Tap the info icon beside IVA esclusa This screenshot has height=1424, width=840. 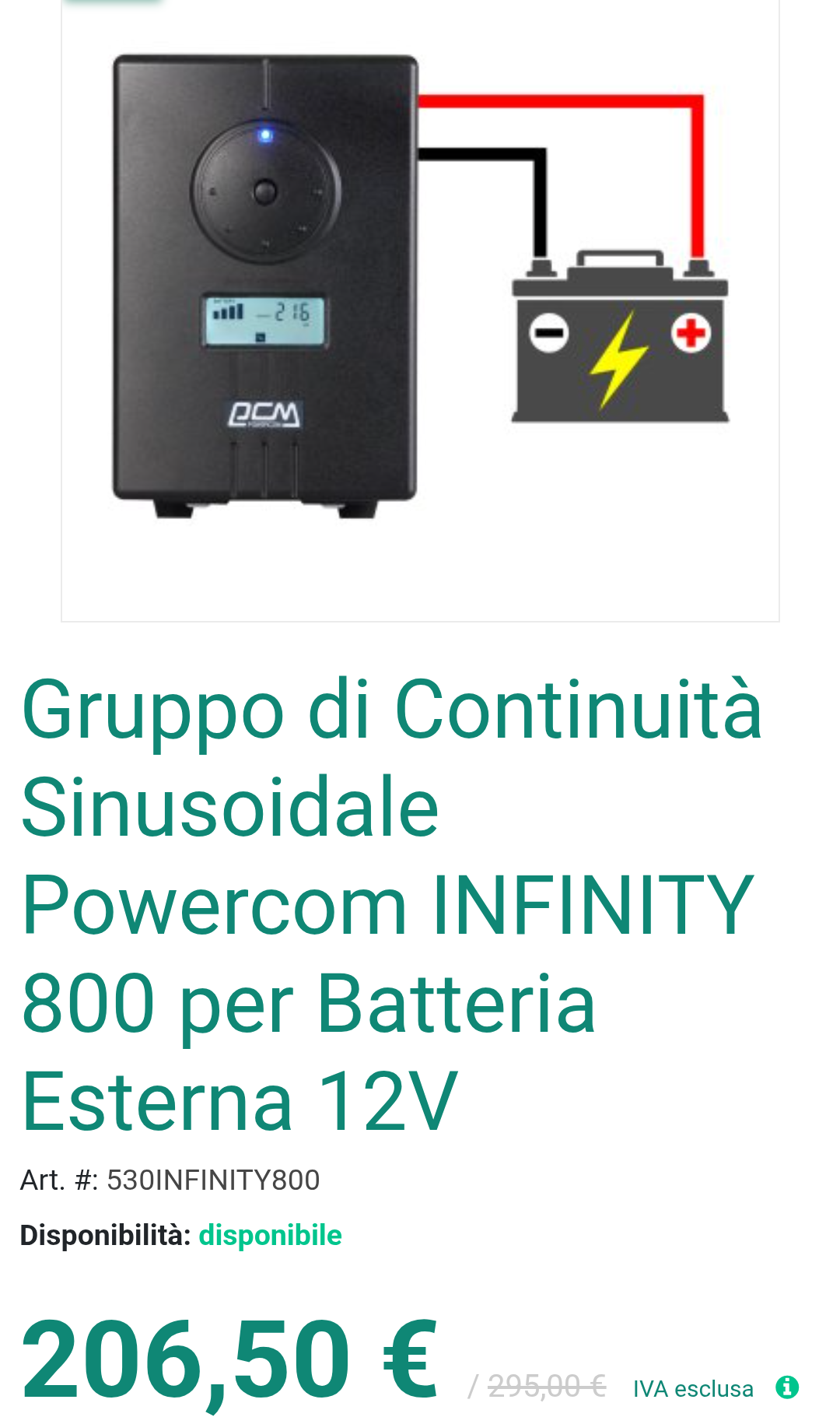point(787,1387)
